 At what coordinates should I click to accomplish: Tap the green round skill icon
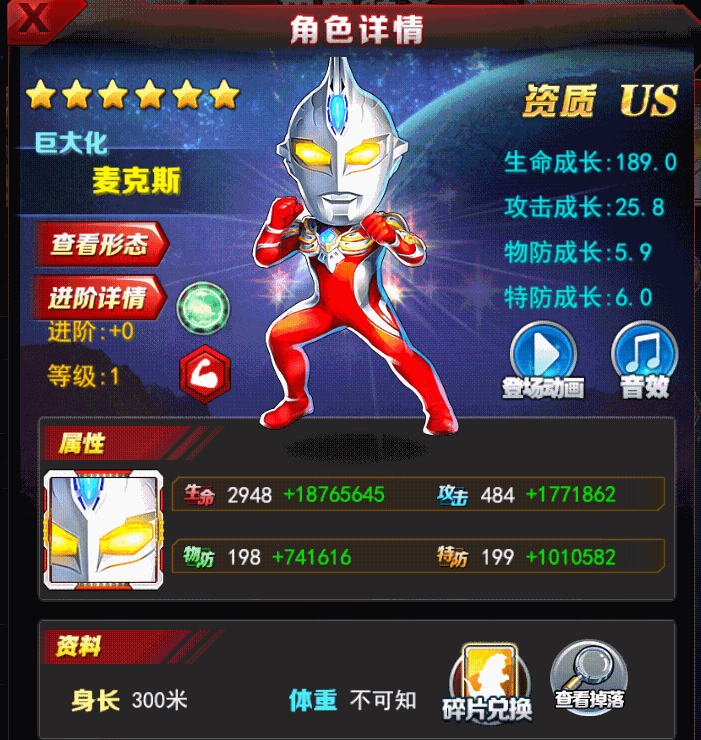point(203,309)
